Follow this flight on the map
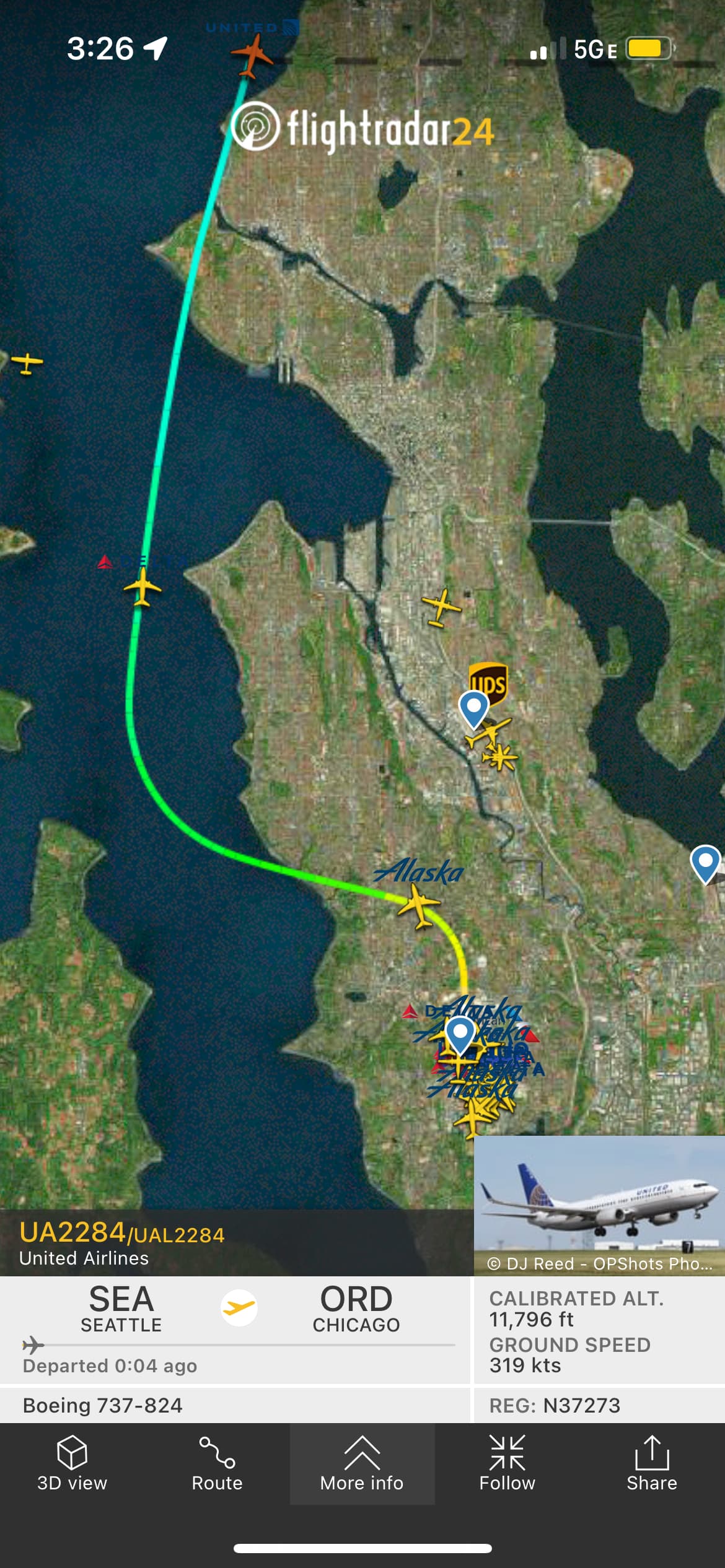725x1568 pixels. point(507,1464)
